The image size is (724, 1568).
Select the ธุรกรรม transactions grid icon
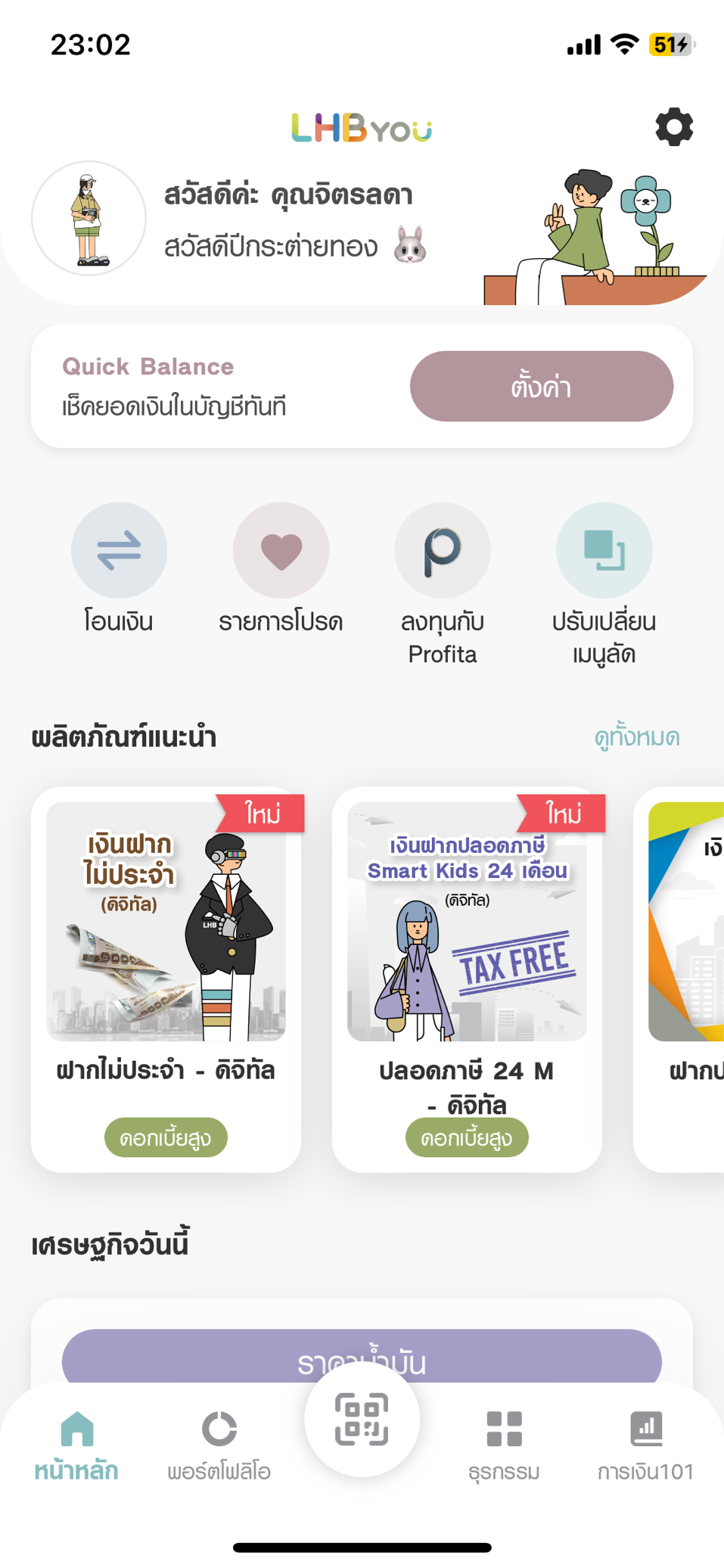point(503,1427)
